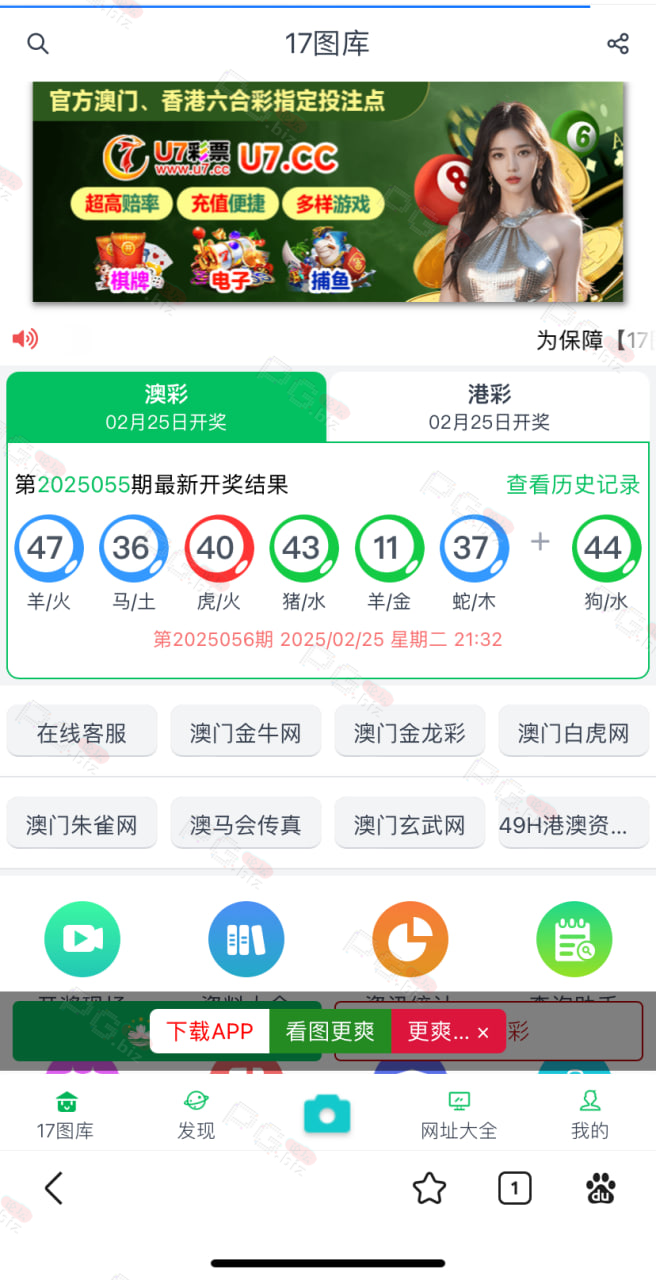Select the 澳彩 tab
This screenshot has width=656, height=1280.
point(166,407)
